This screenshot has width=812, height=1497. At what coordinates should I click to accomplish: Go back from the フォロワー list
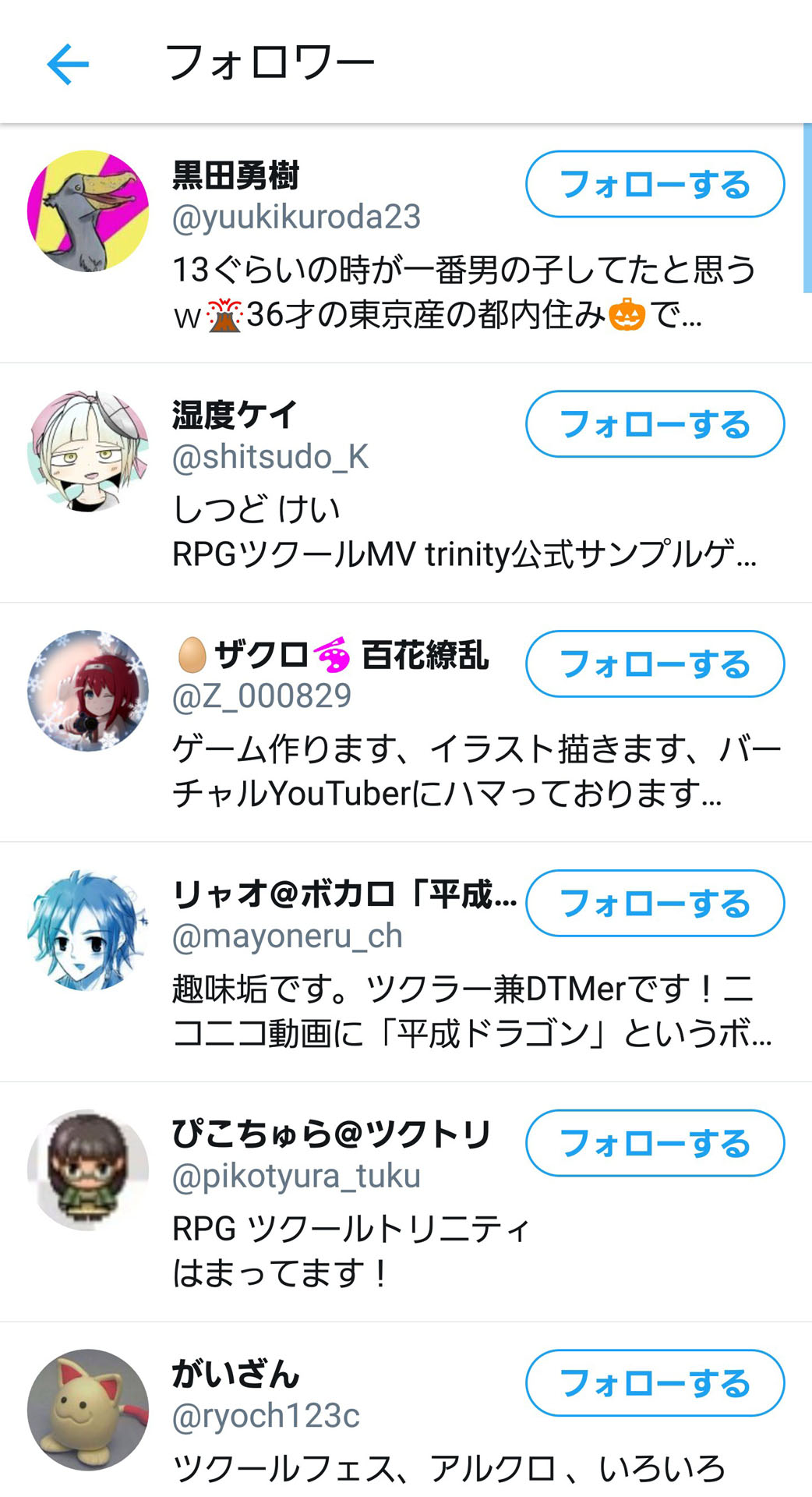[x=68, y=63]
